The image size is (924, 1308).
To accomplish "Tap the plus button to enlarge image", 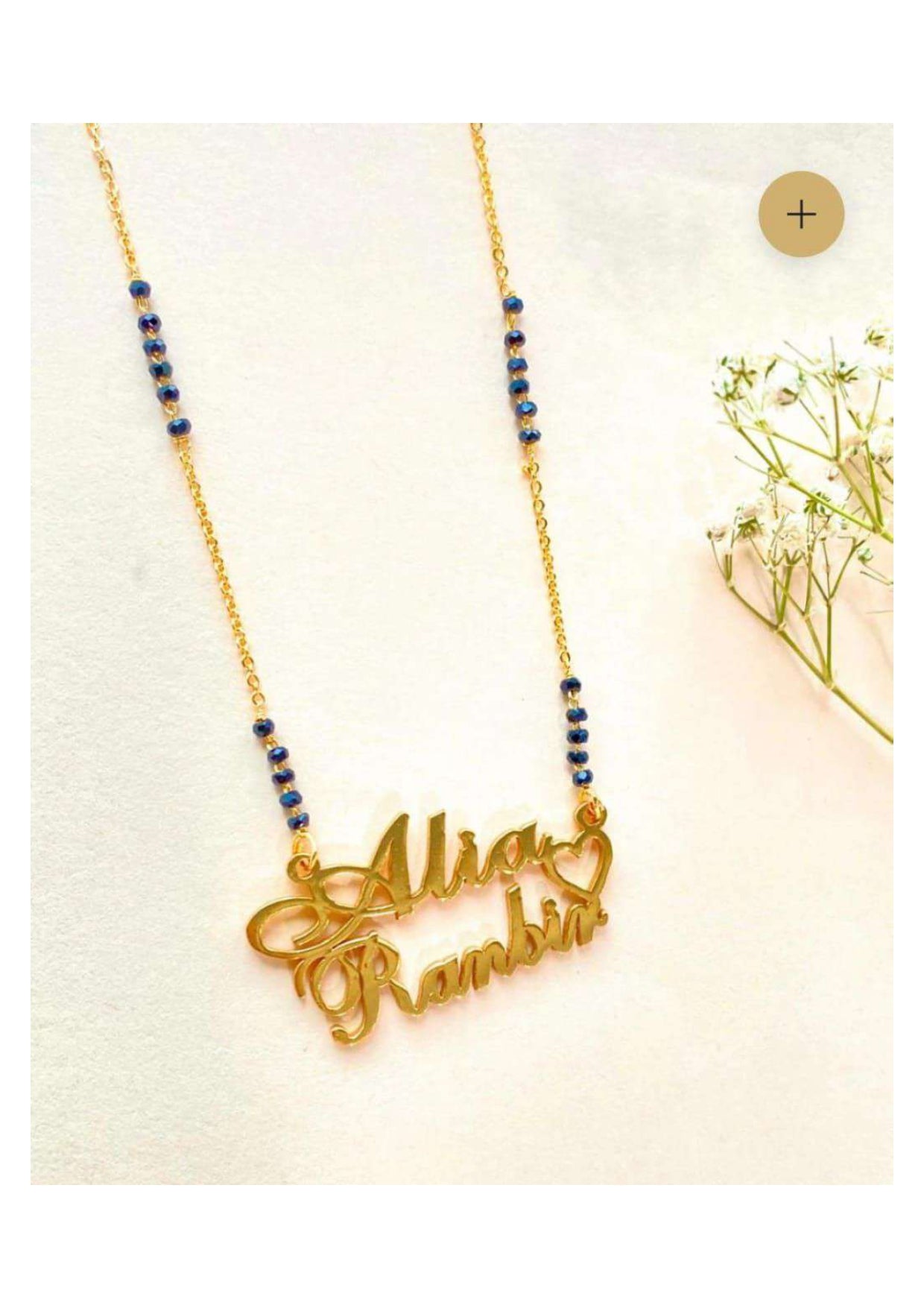I will coord(801,215).
